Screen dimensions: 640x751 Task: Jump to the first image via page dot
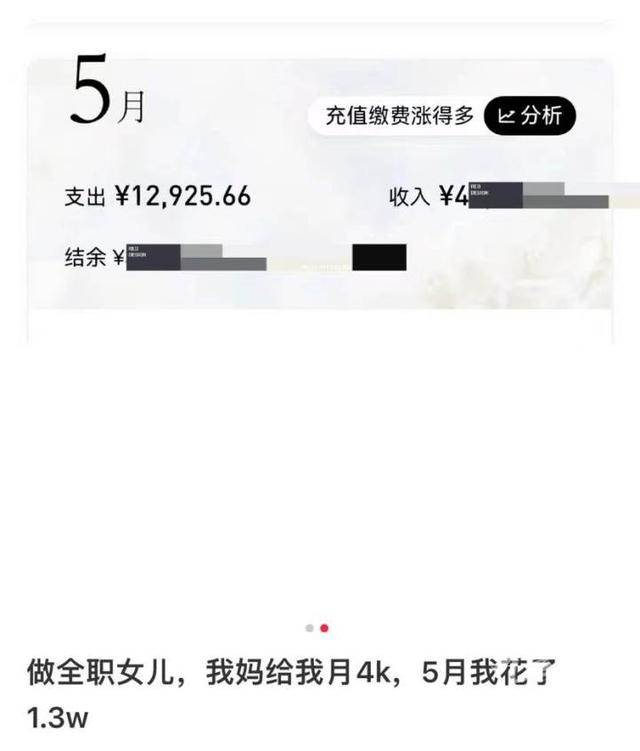tap(310, 628)
